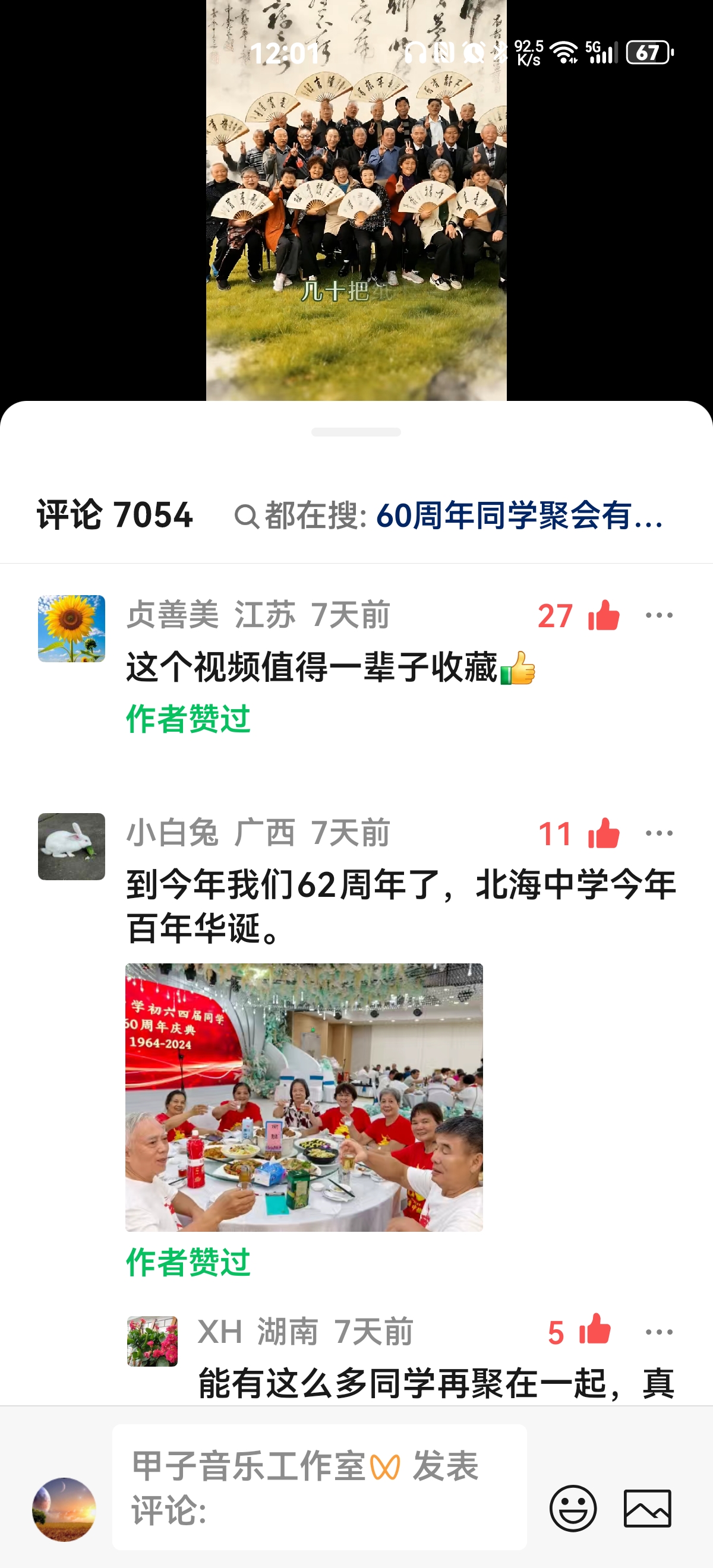
Task: Like 贞善美's comment
Action: pyautogui.click(x=604, y=615)
